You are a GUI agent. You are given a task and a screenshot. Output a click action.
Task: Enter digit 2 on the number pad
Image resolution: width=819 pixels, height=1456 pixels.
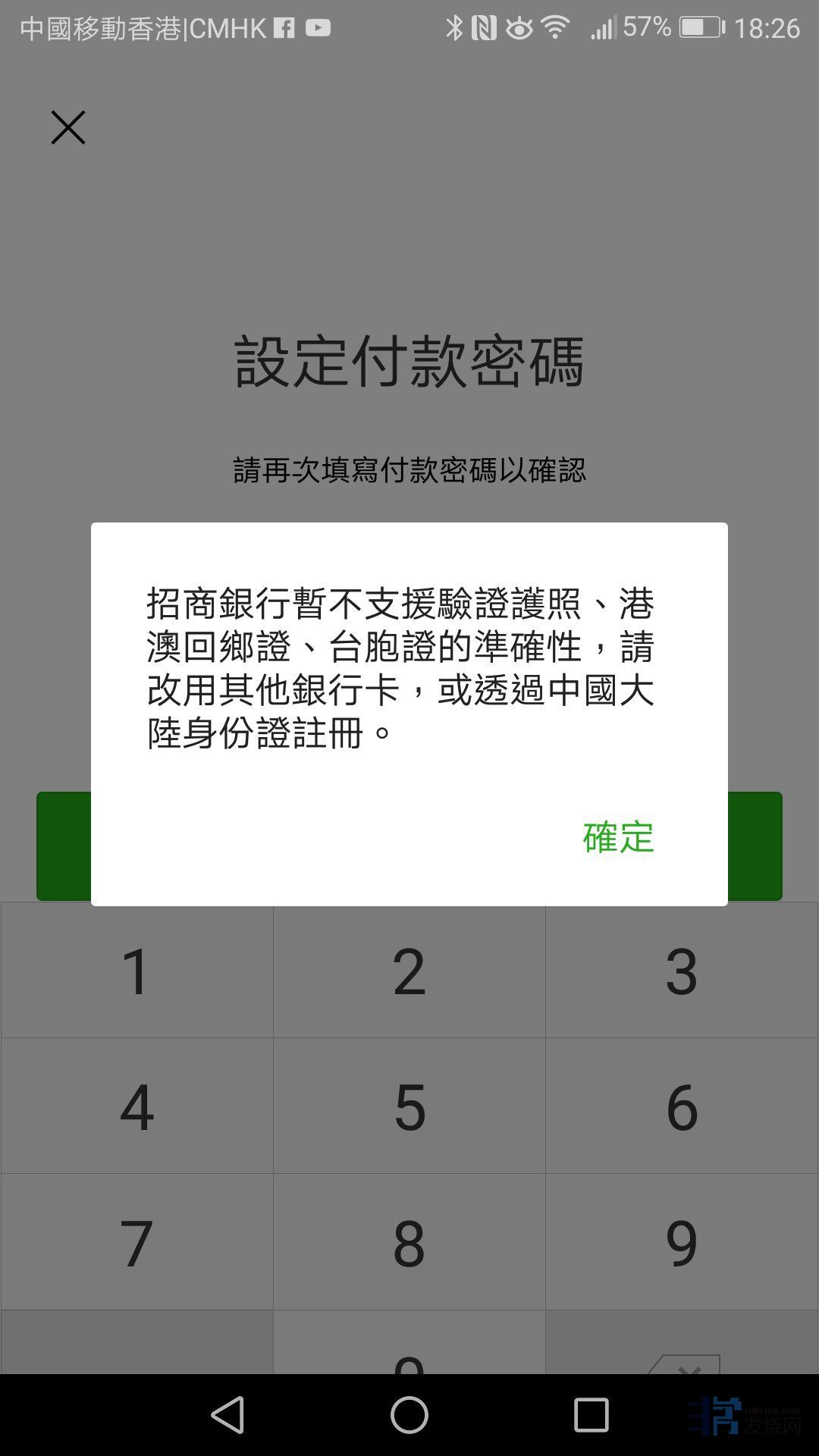click(409, 971)
